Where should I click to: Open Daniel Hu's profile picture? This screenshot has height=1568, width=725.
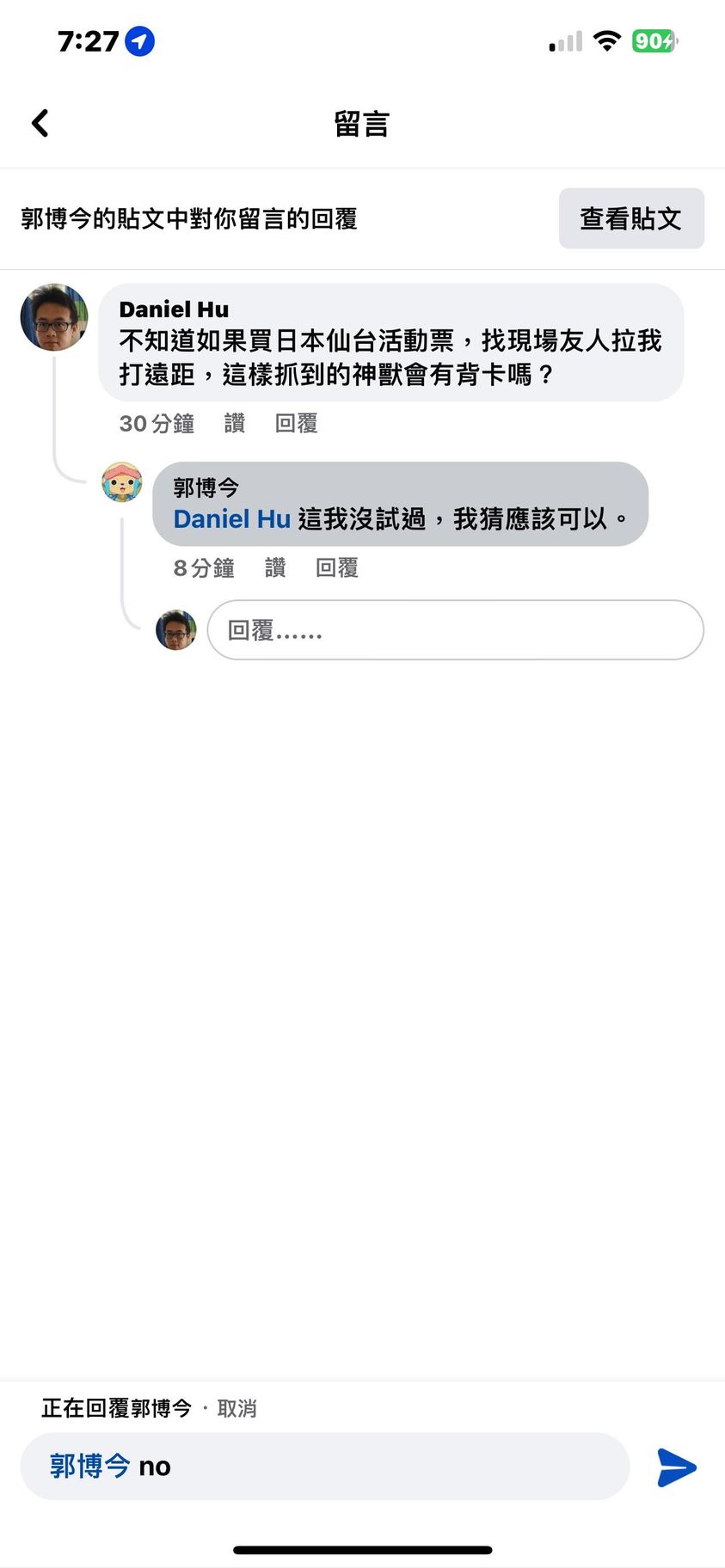click(x=54, y=317)
